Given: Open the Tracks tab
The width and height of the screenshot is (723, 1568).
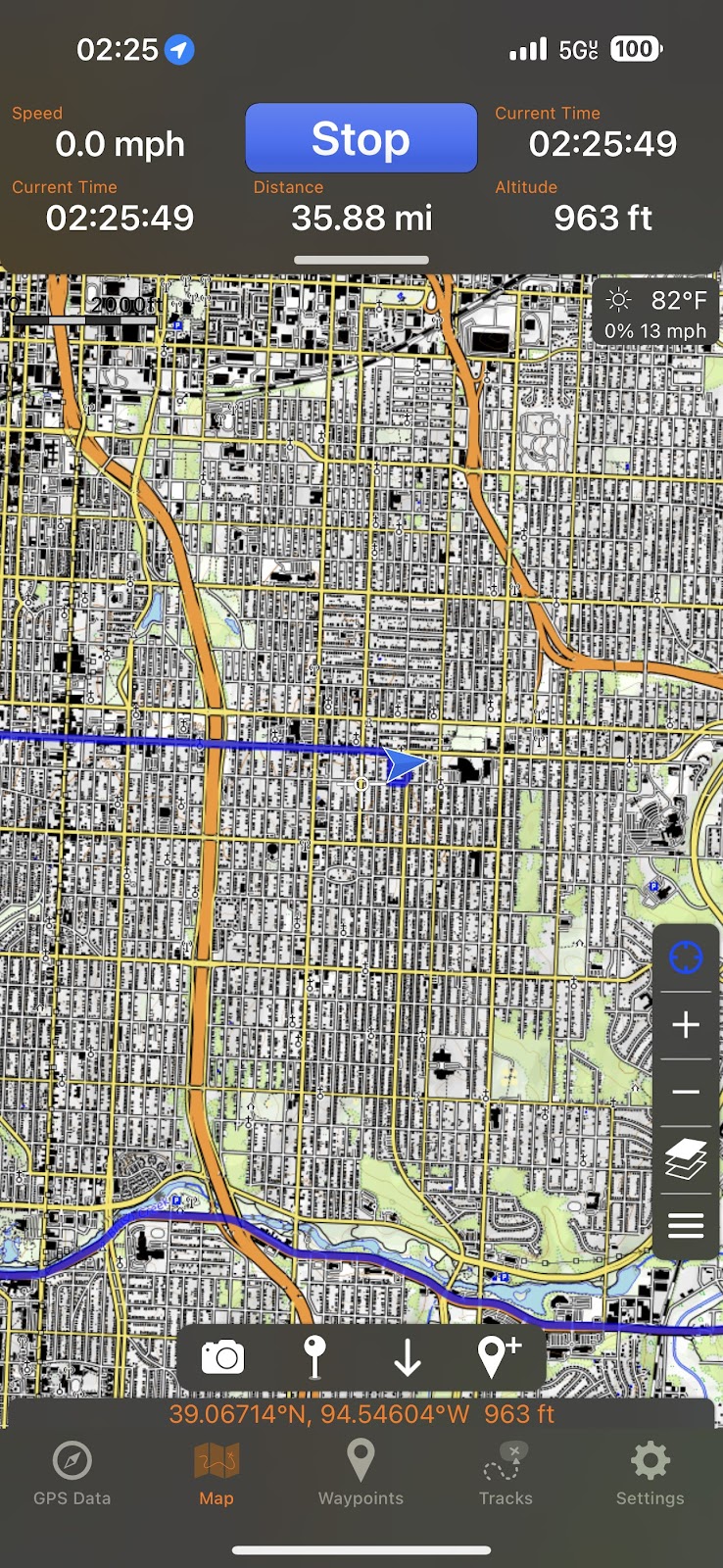Looking at the screenshot, I should pyautogui.click(x=506, y=1473).
